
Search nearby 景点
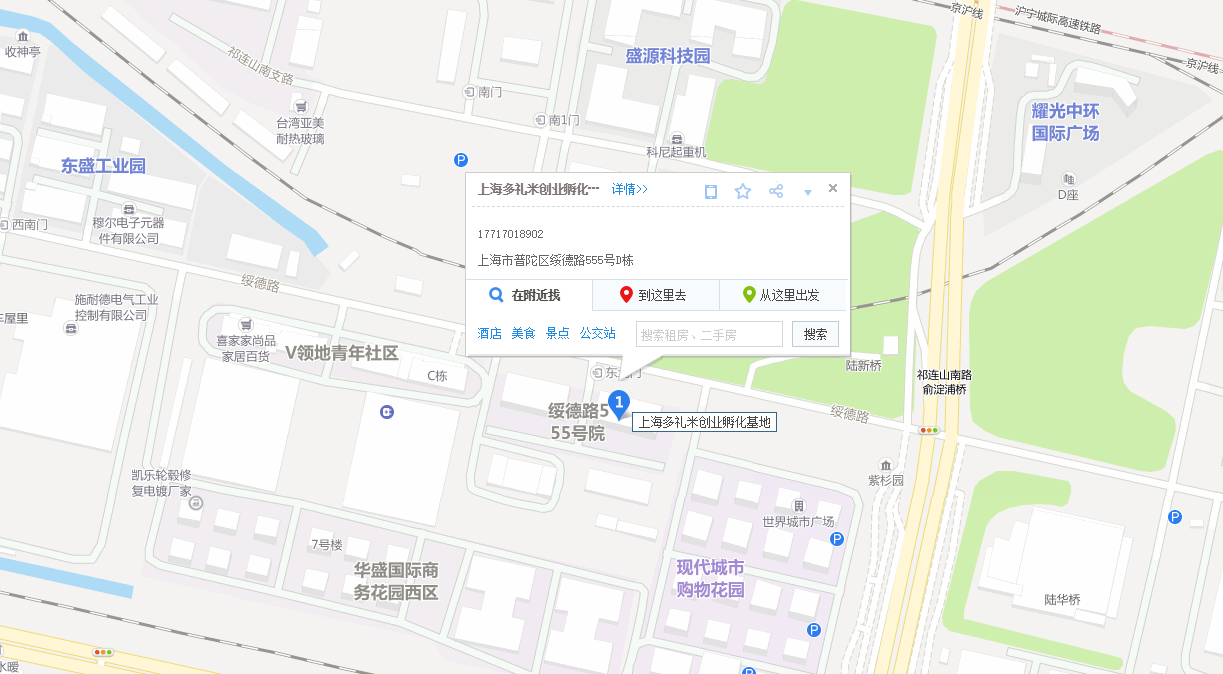click(557, 333)
